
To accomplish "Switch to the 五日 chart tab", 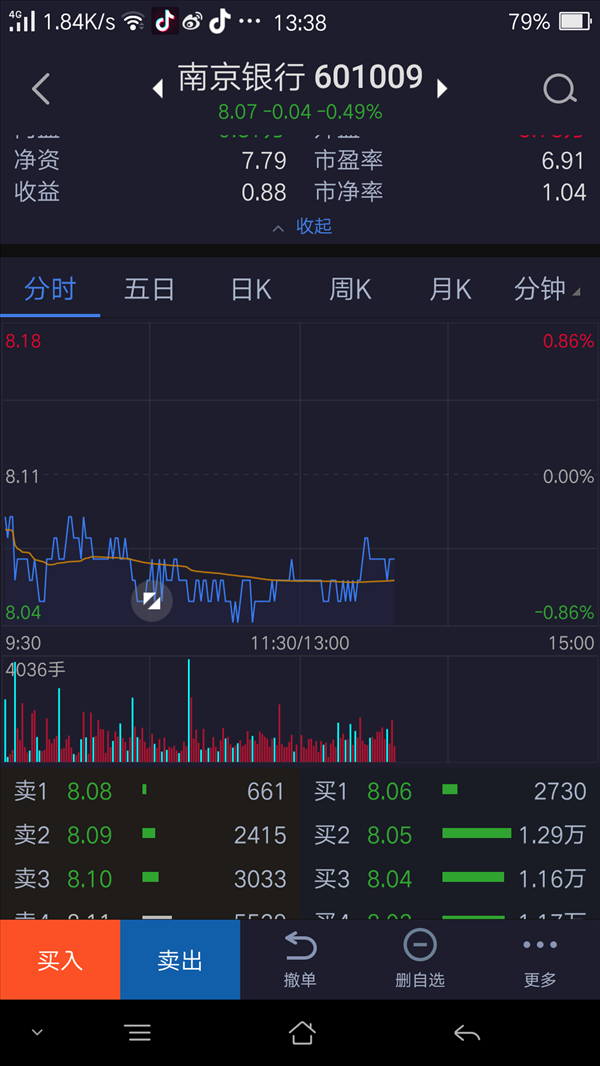I will 149,290.
